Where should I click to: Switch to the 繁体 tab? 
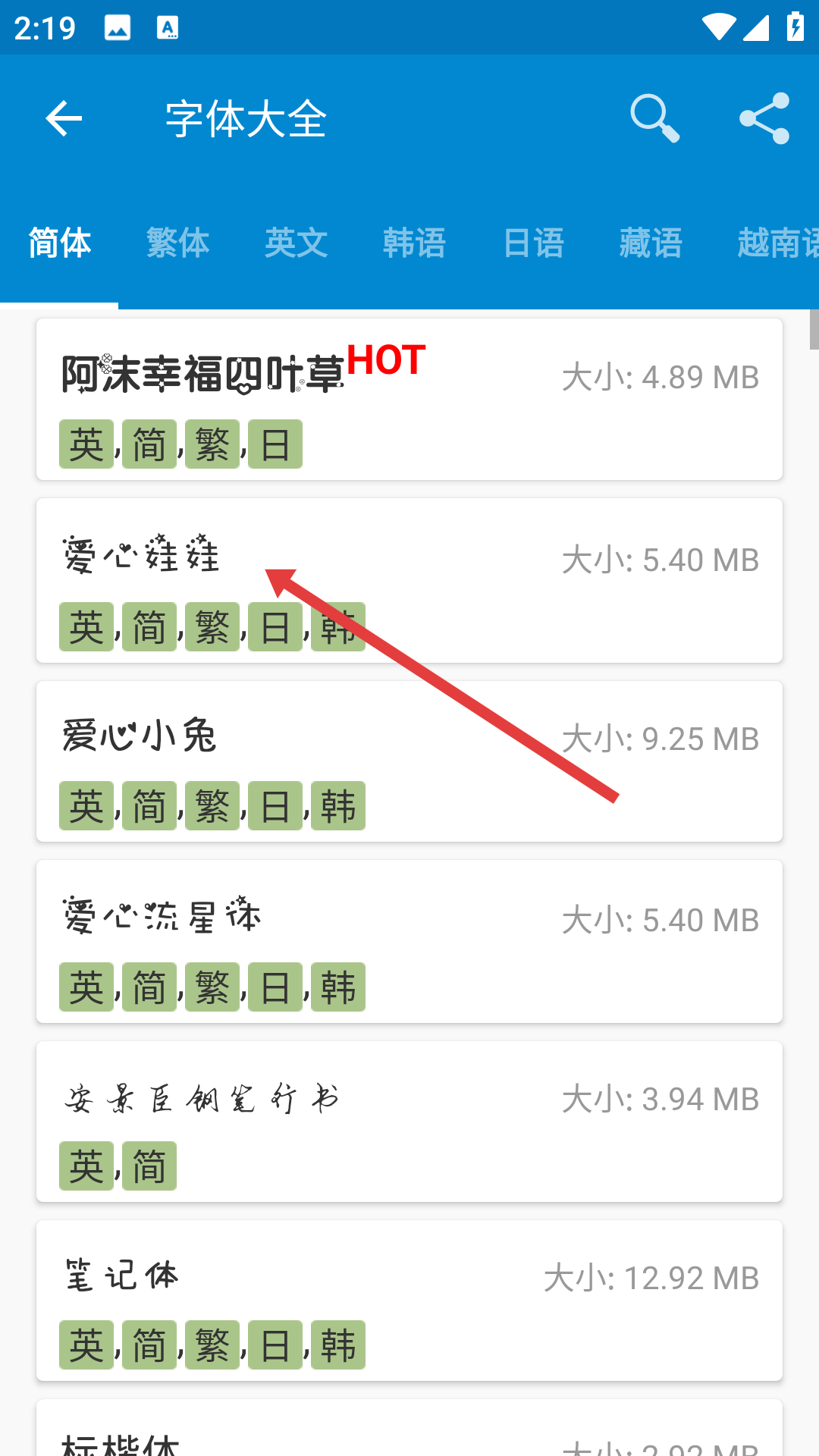click(x=177, y=243)
